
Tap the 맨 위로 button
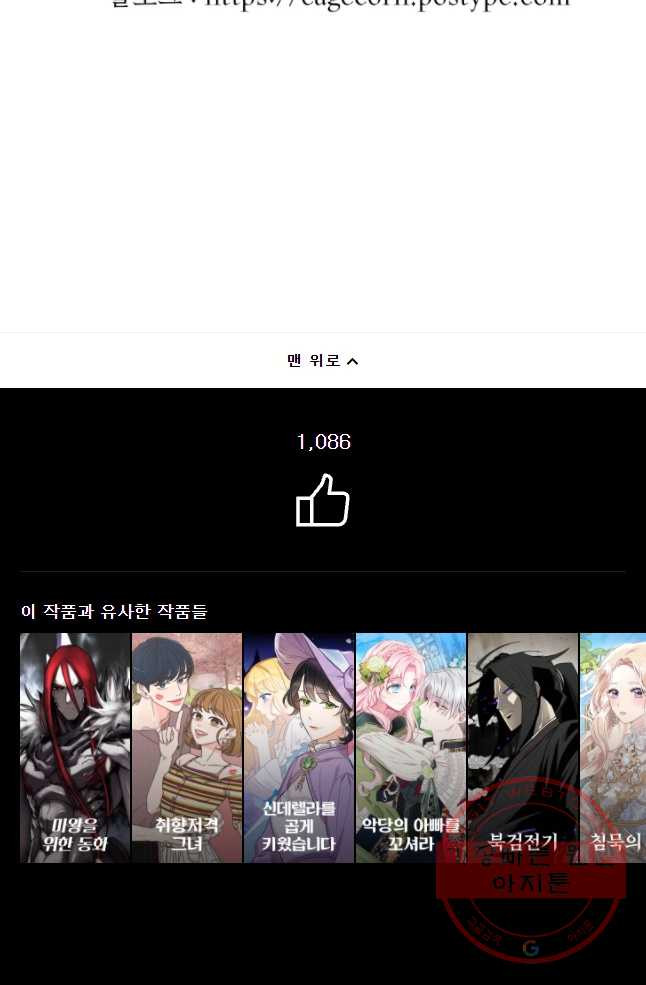pos(322,361)
